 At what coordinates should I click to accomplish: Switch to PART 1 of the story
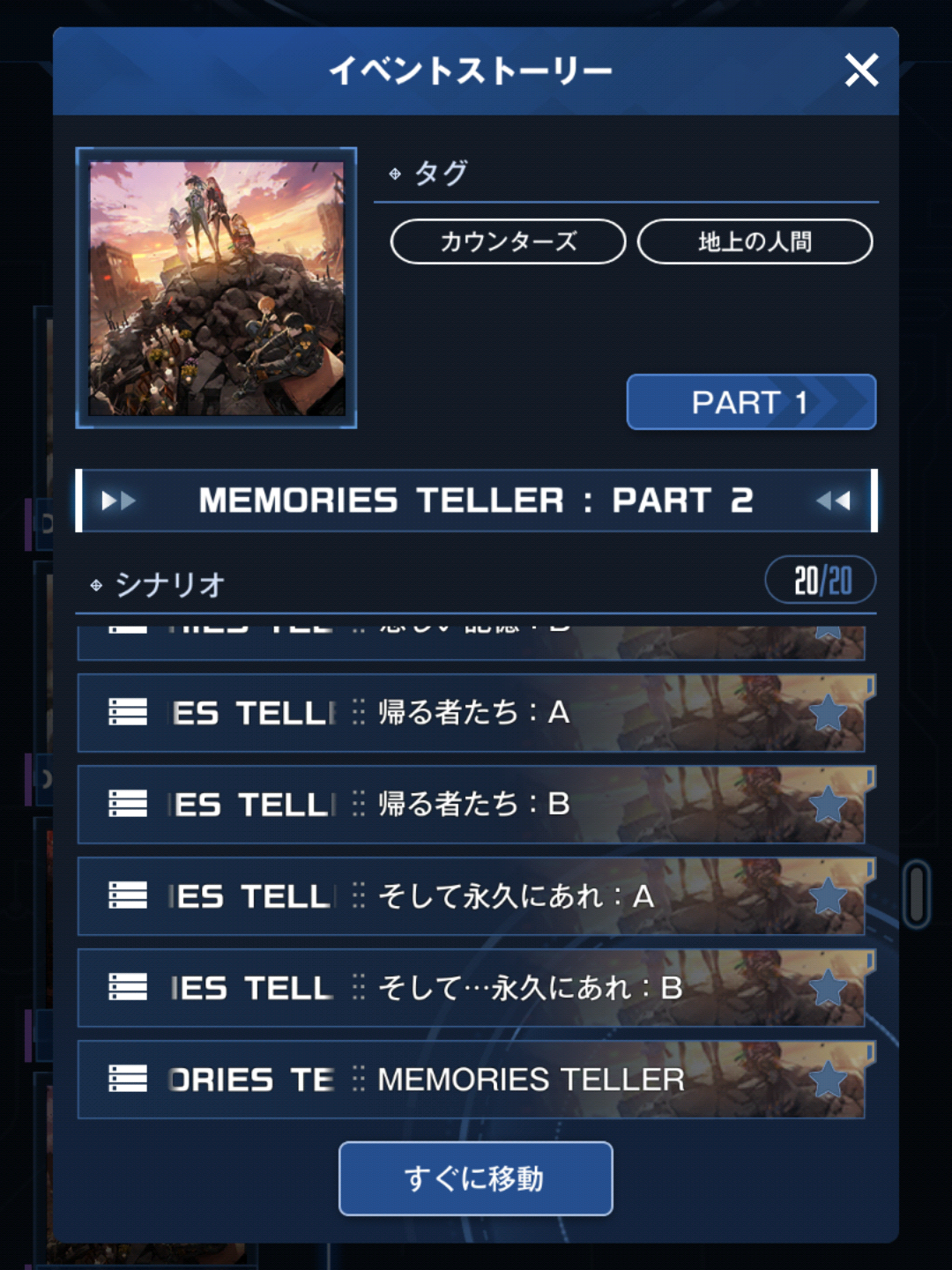(751, 402)
